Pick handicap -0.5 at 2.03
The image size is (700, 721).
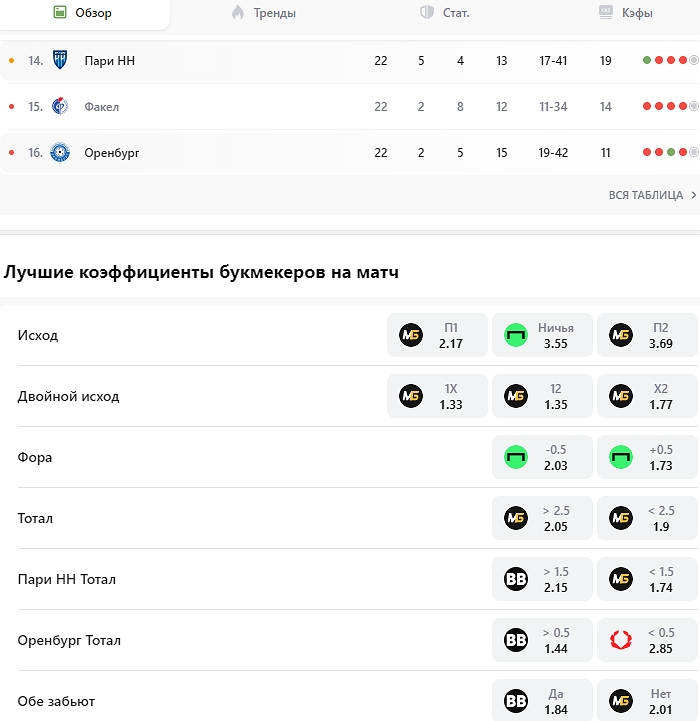click(542, 457)
